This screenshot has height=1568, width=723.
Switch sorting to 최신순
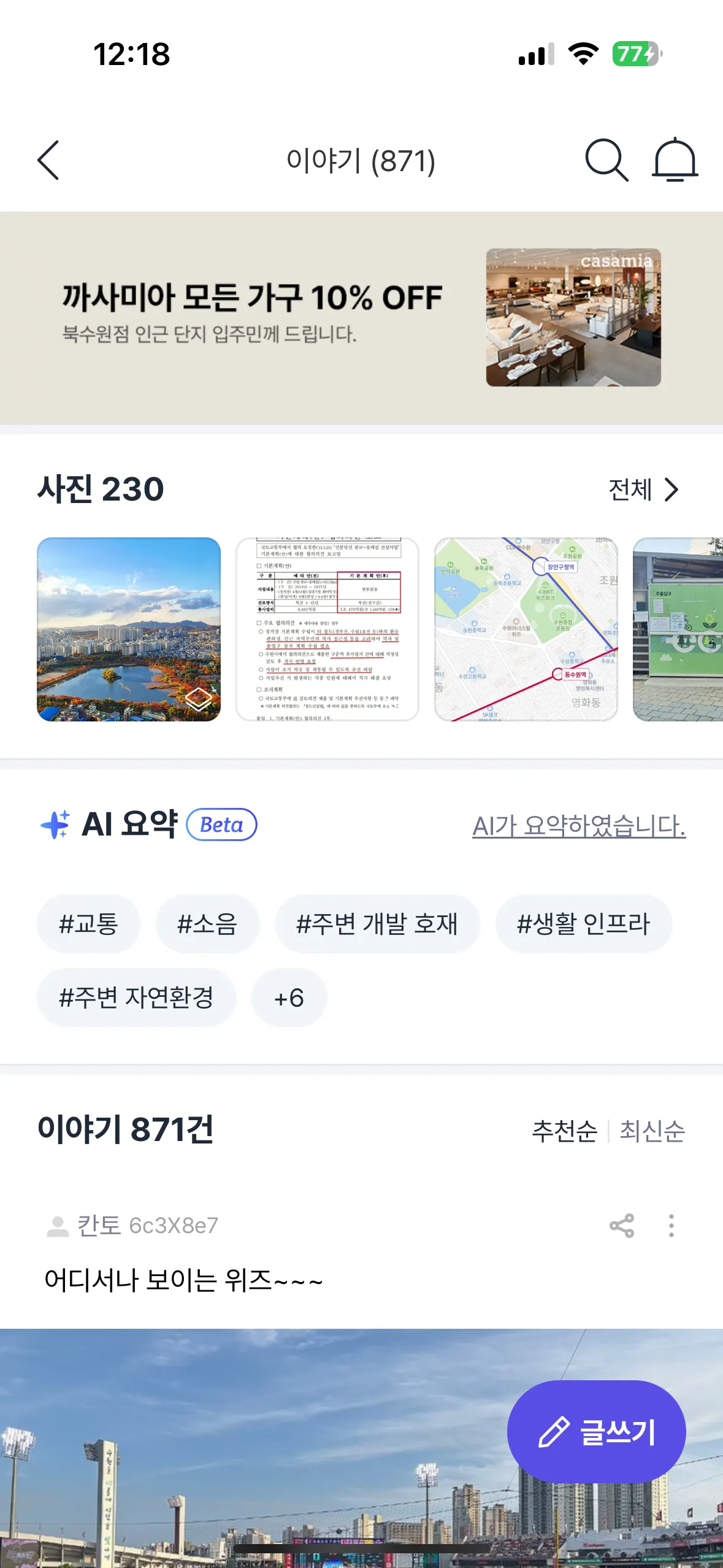click(x=652, y=1131)
